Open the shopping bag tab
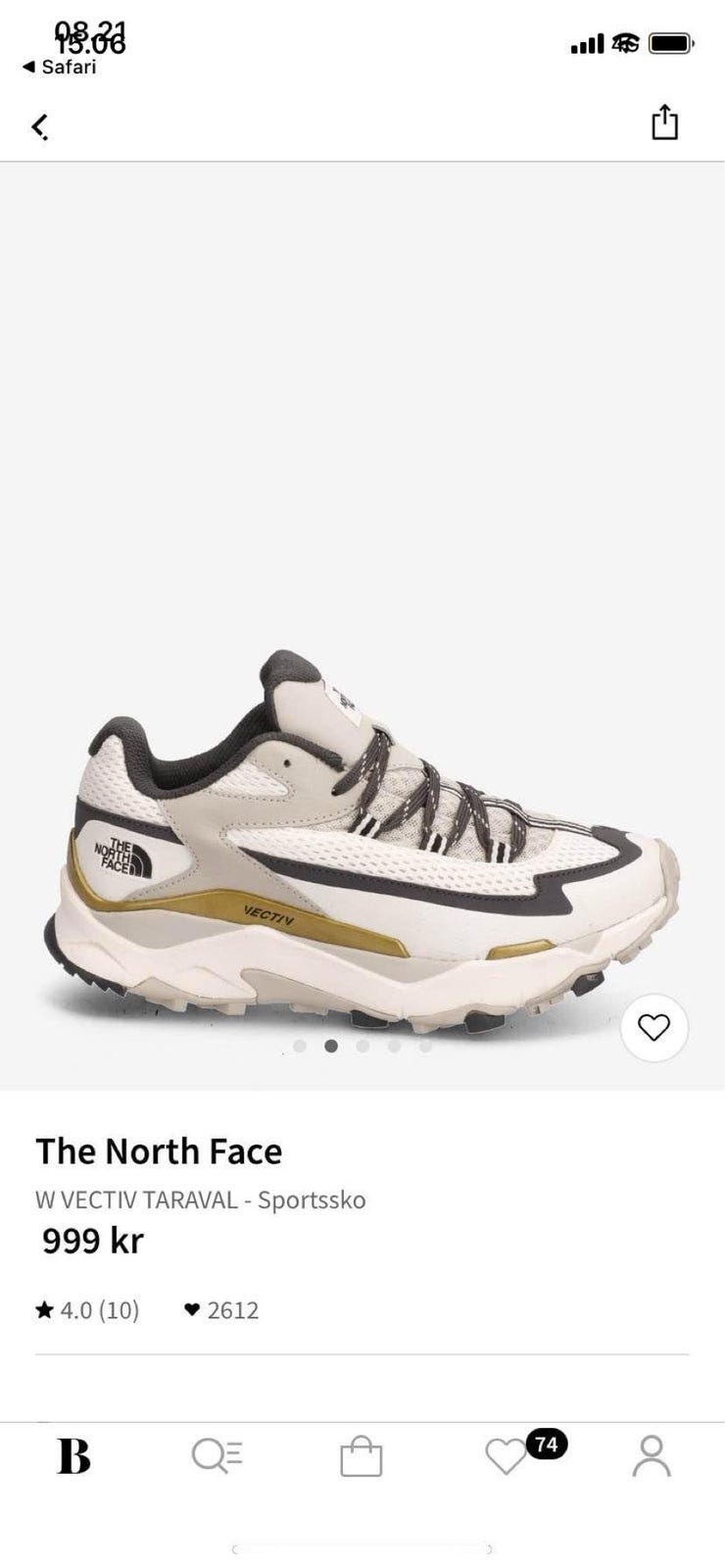The image size is (725, 1568). (361, 1456)
